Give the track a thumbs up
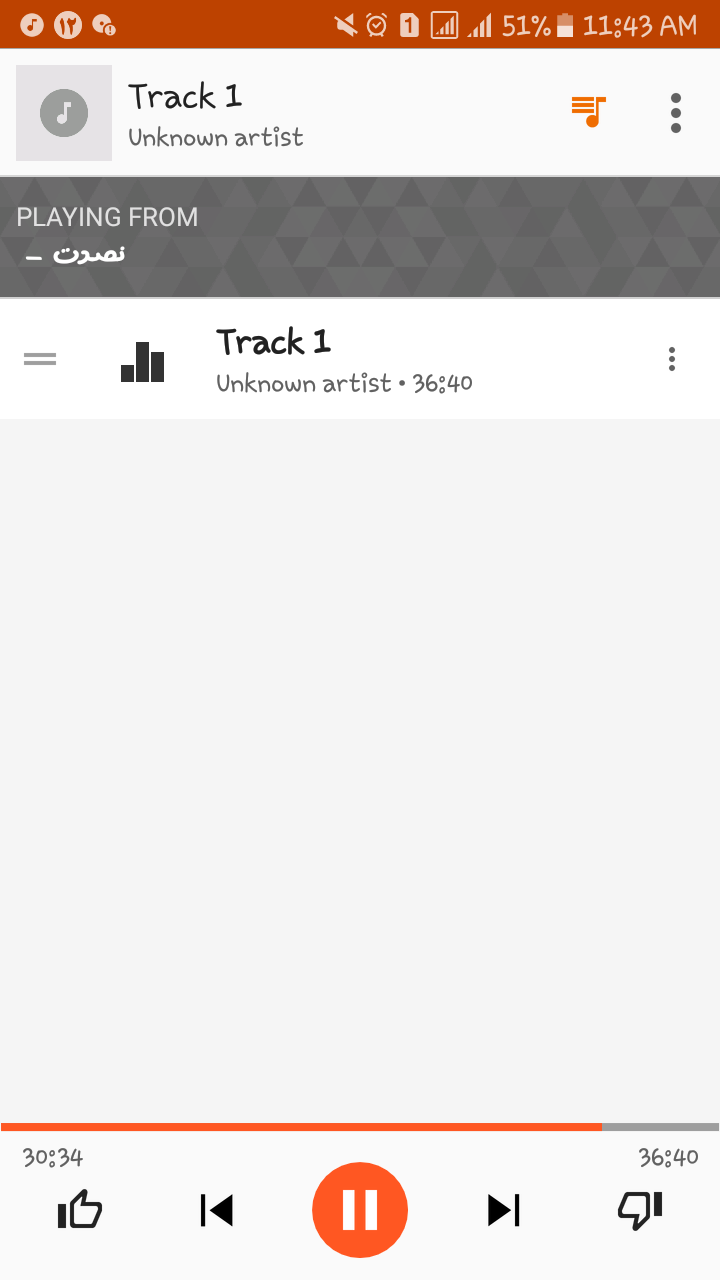This screenshot has height=1280, width=720. (80, 1210)
